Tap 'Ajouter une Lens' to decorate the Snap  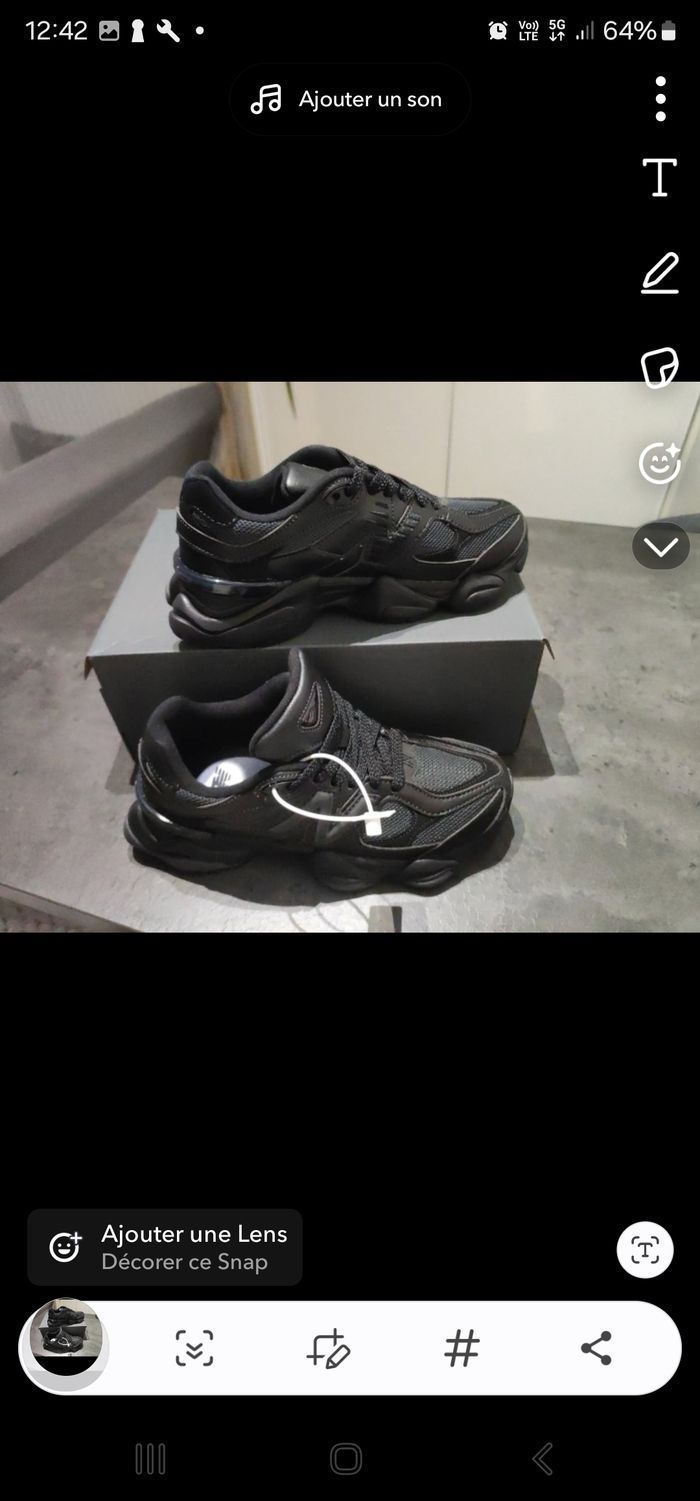[165, 1247]
